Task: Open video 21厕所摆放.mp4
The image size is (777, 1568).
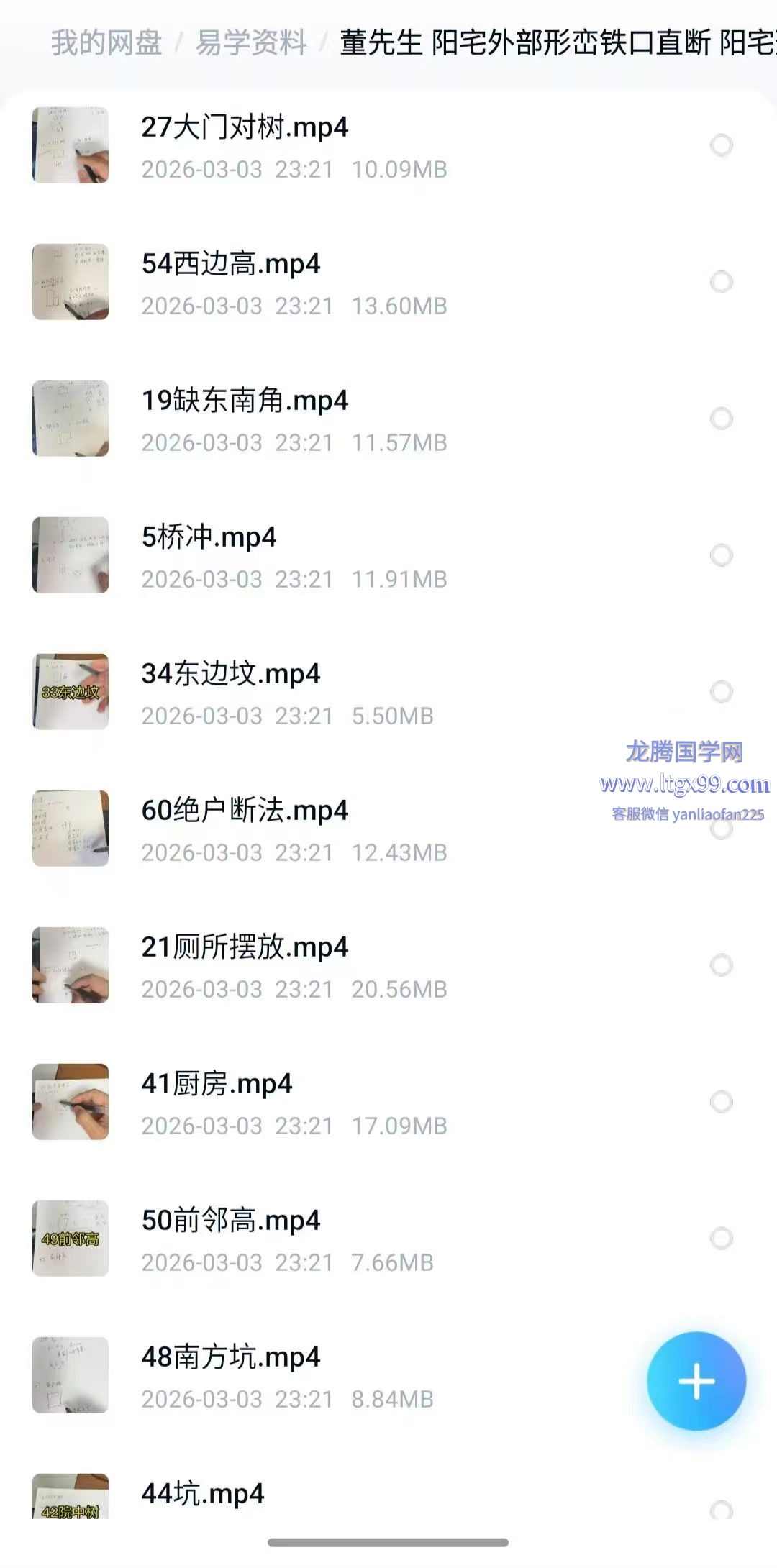Action: click(245, 948)
